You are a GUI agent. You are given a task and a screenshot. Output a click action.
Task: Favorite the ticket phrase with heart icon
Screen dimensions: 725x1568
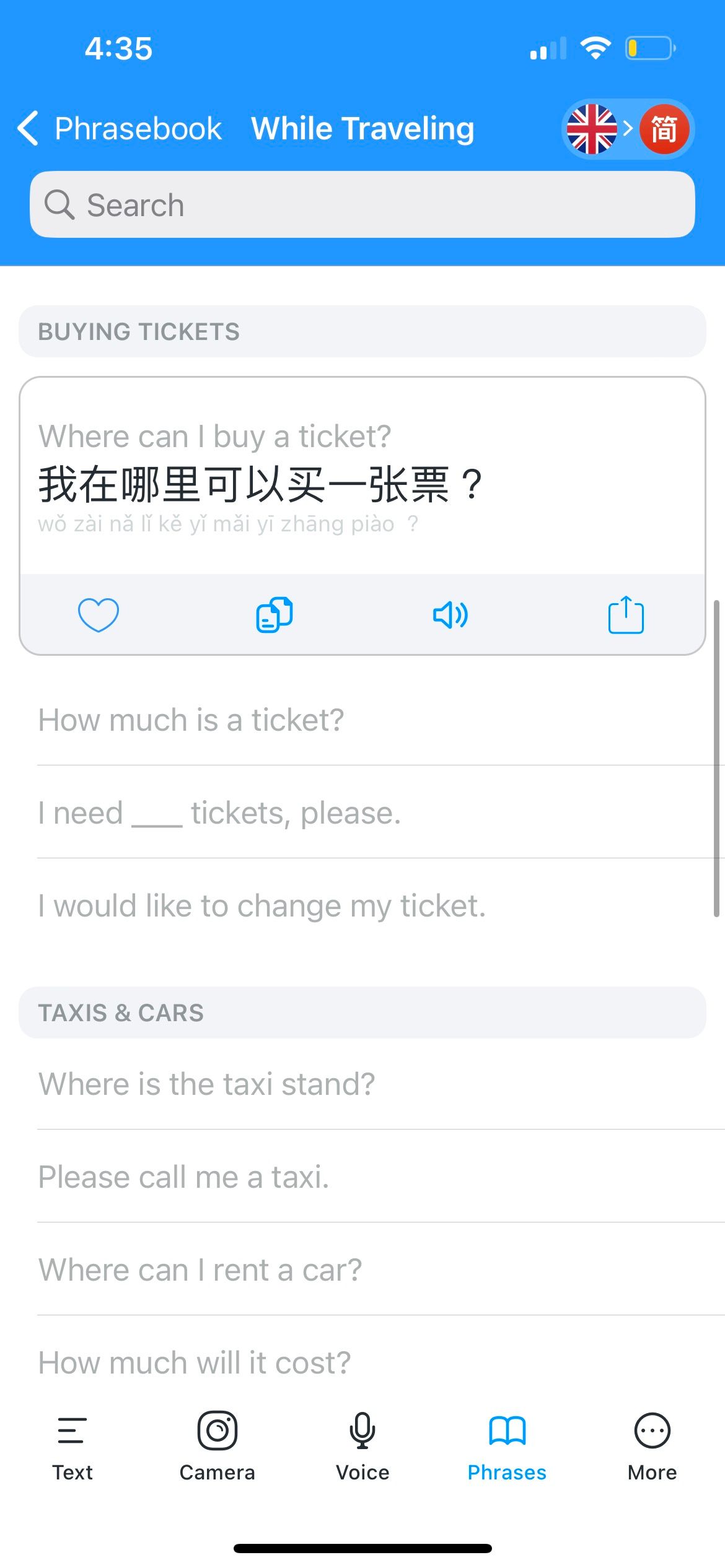click(x=98, y=615)
